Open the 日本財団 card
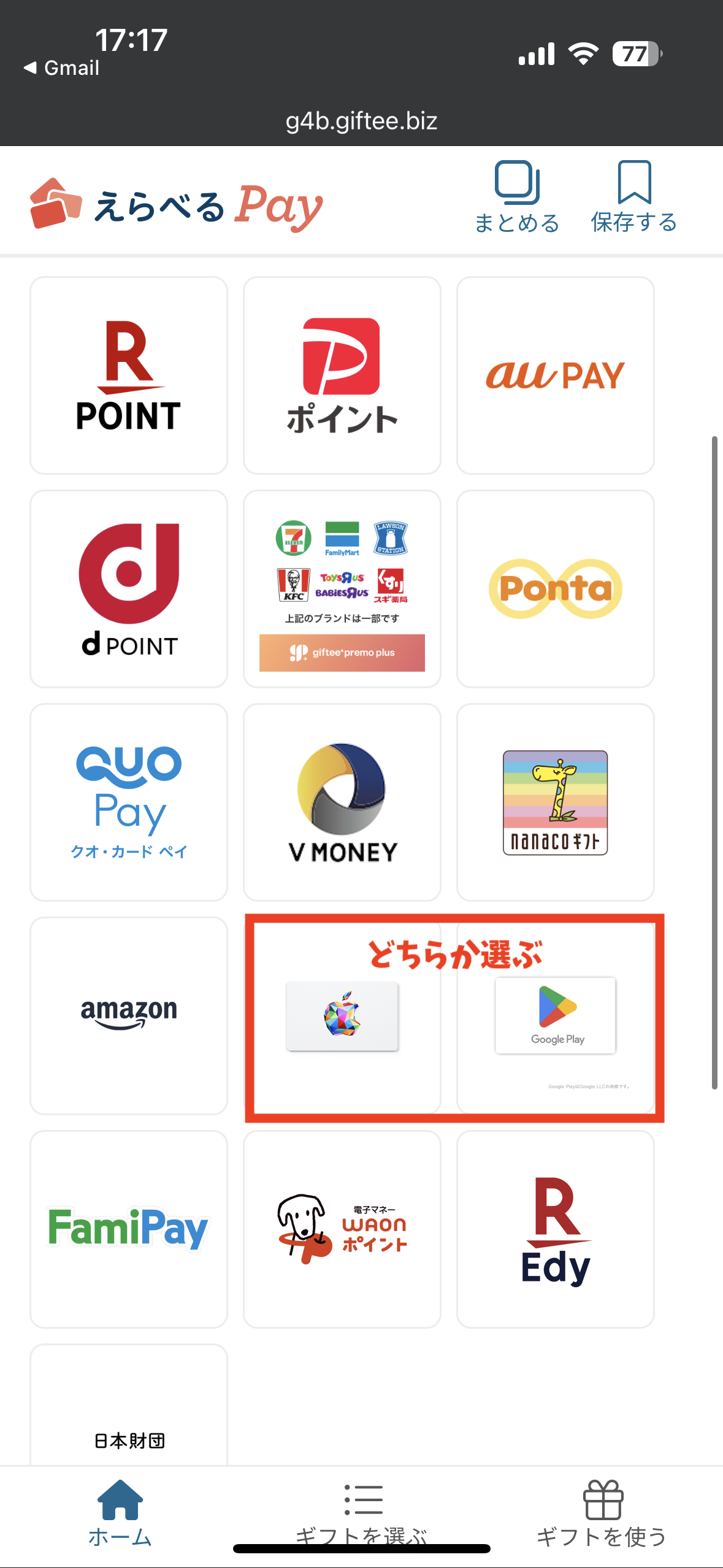The height and width of the screenshot is (1568, 723). (129, 1411)
